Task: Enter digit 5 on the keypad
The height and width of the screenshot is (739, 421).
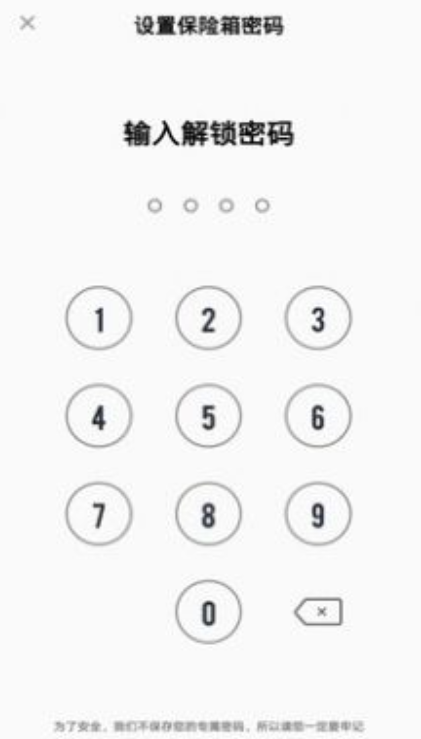Action: point(208,416)
